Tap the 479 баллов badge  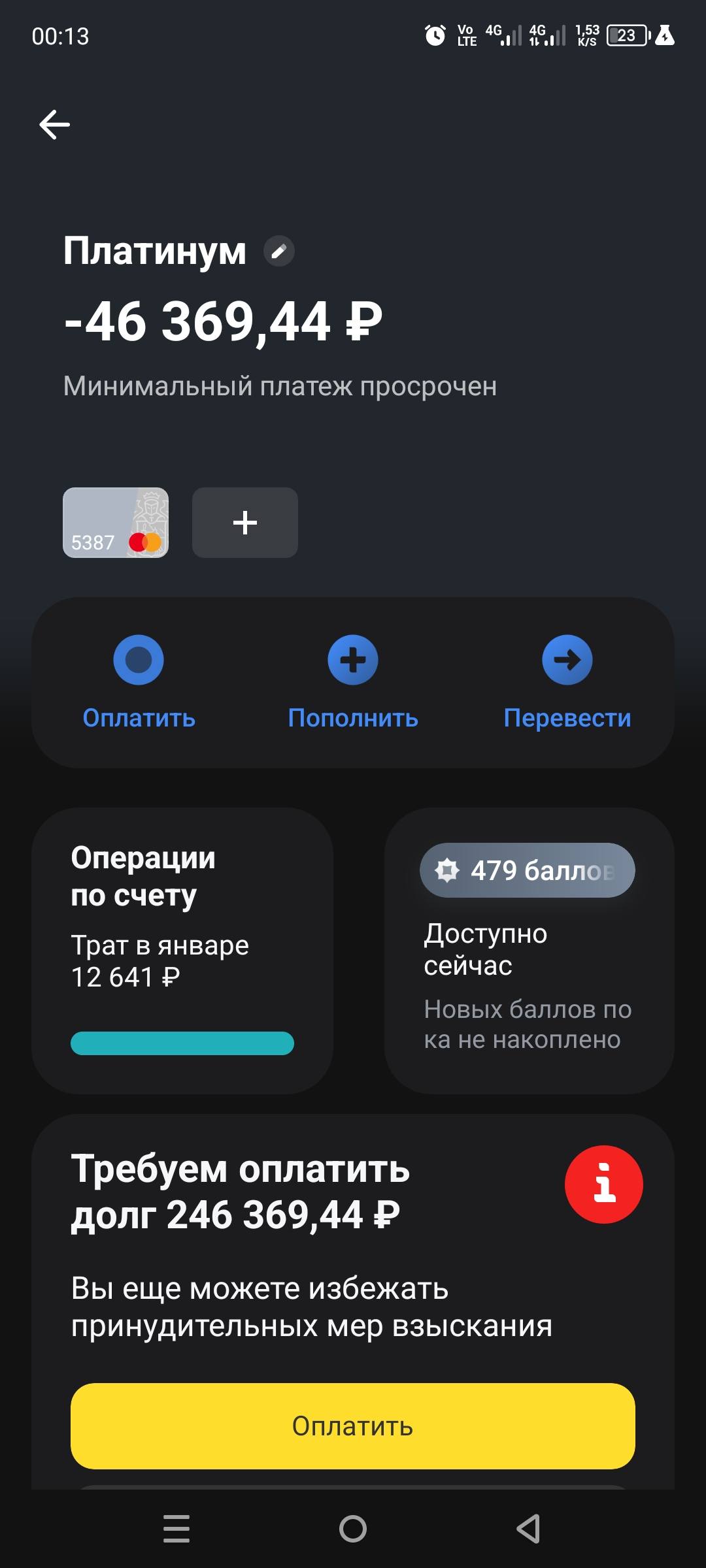coord(528,870)
